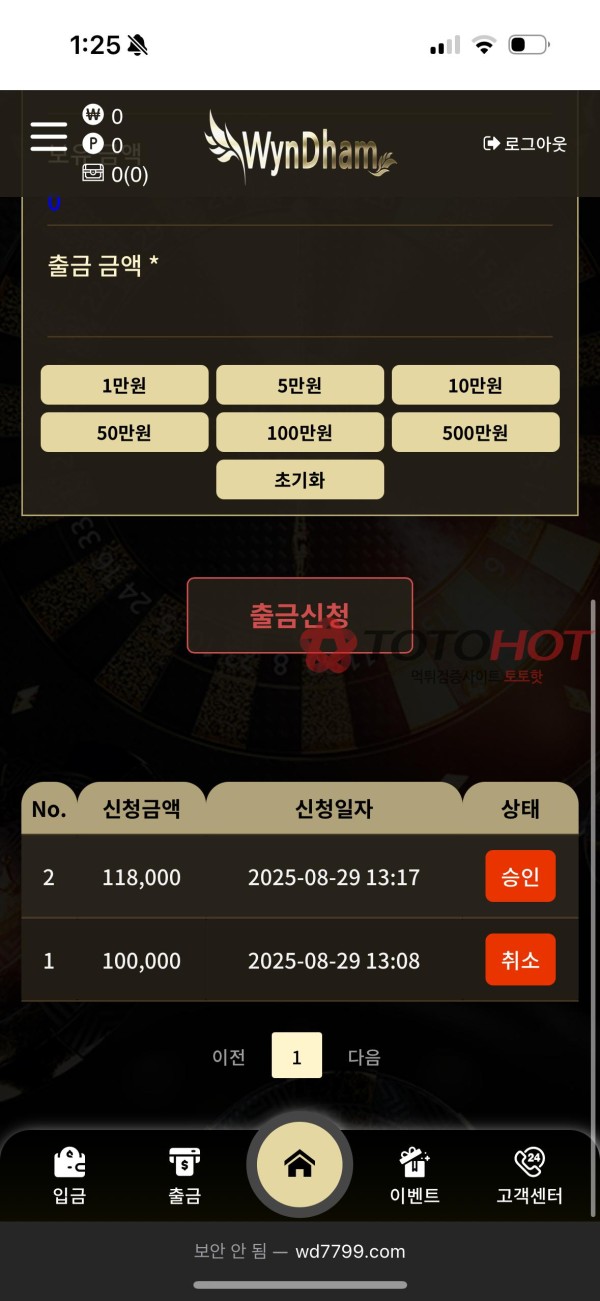This screenshot has height=1301, width=600.
Task: Choose the 500만원 quick amount
Action: 475,432
